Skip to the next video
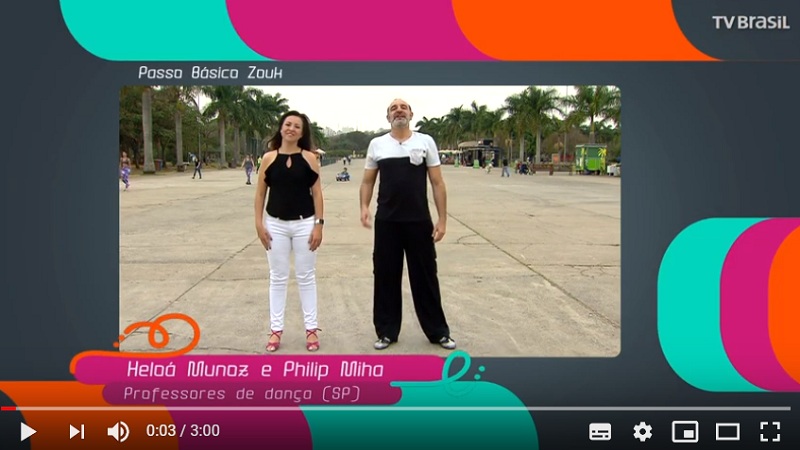 (76, 431)
